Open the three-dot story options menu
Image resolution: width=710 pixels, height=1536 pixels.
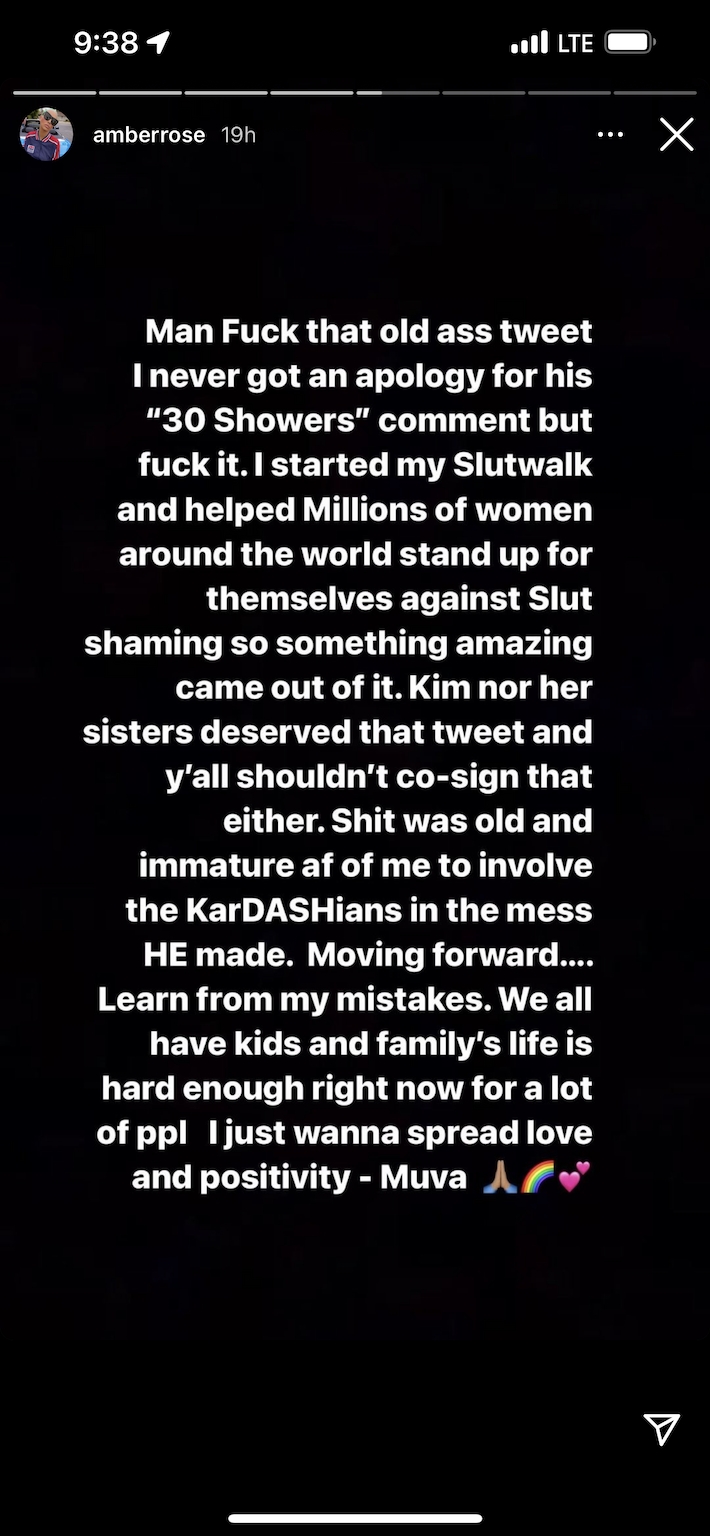coord(610,135)
